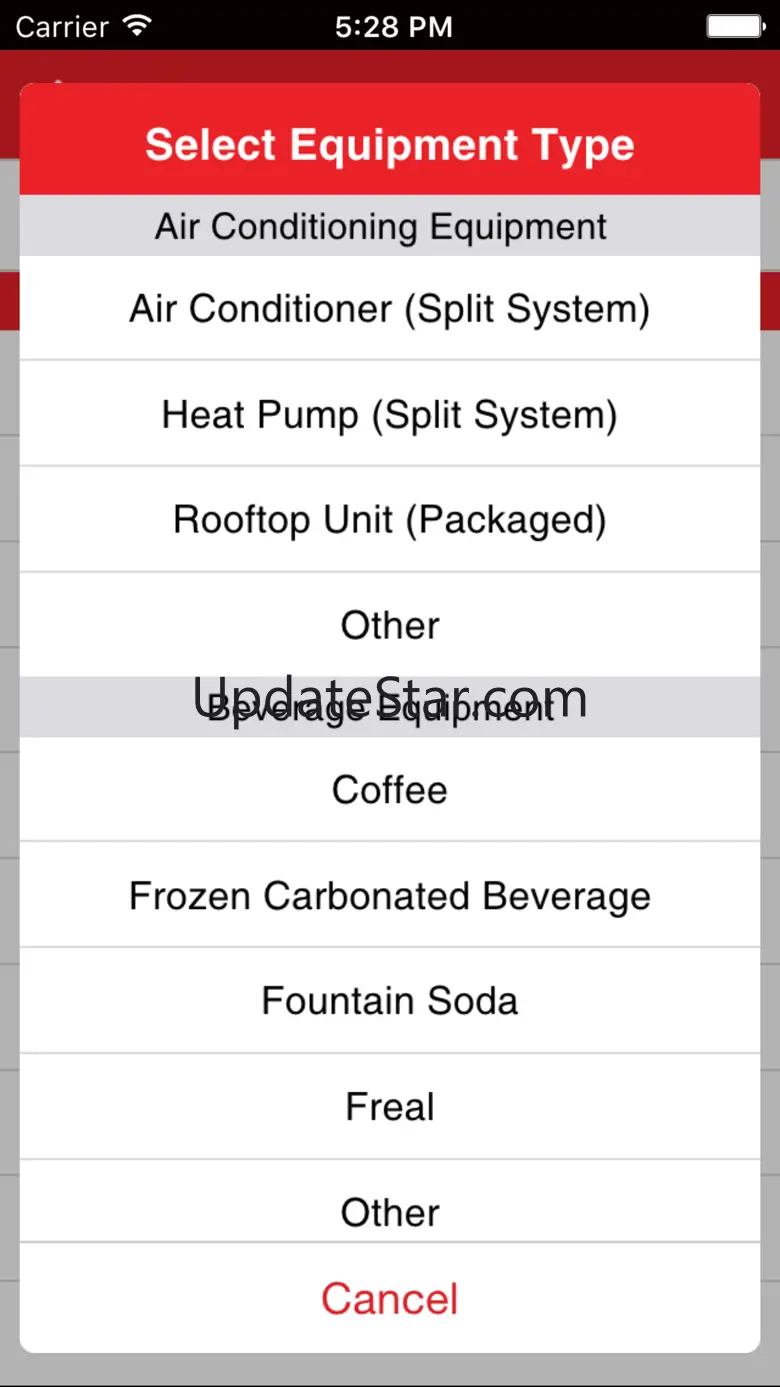Select Frozen Carbonated Beverage
This screenshot has width=780, height=1387.
tap(390, 896)
